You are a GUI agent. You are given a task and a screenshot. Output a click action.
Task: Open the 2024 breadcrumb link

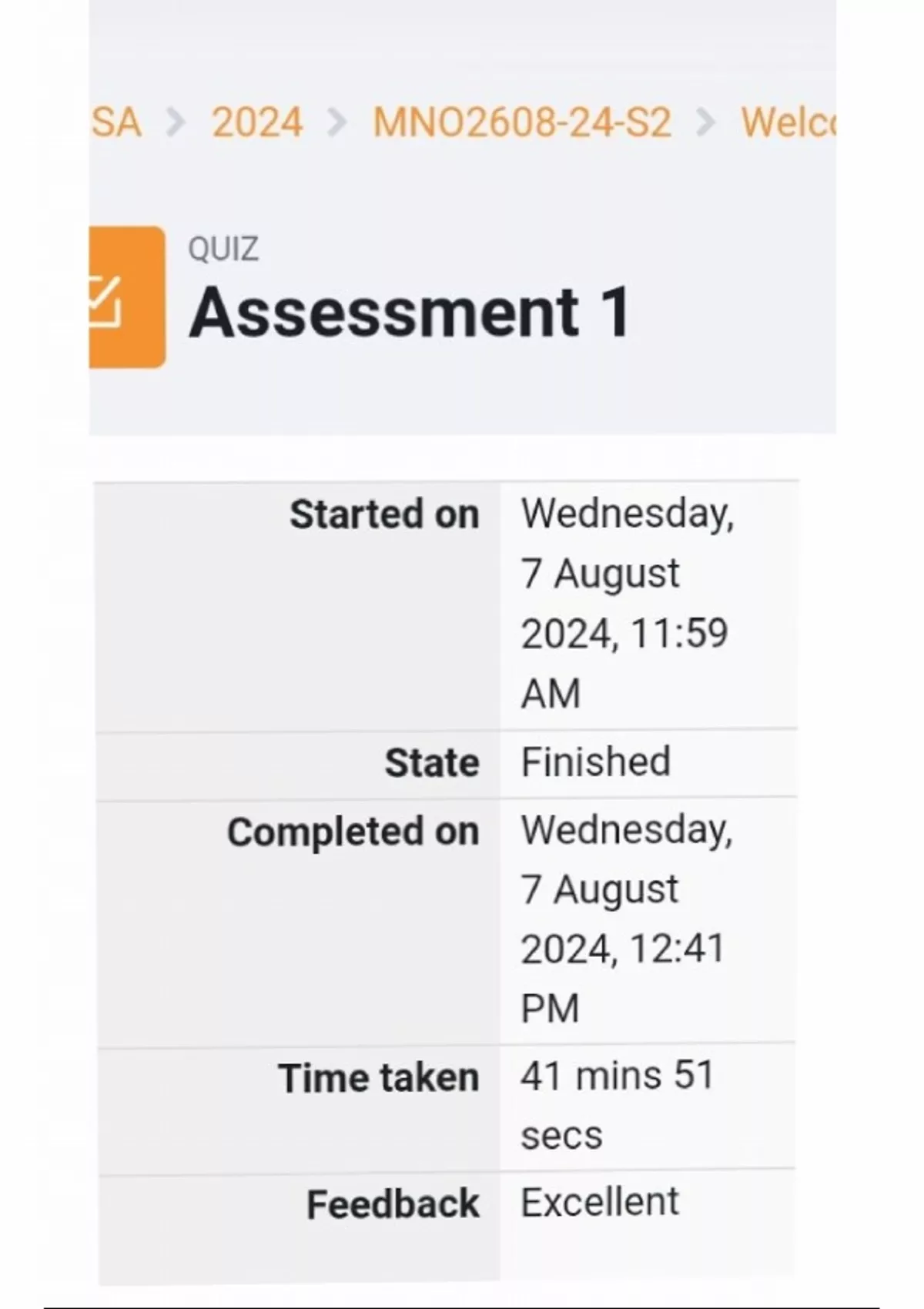click(257, 122)
